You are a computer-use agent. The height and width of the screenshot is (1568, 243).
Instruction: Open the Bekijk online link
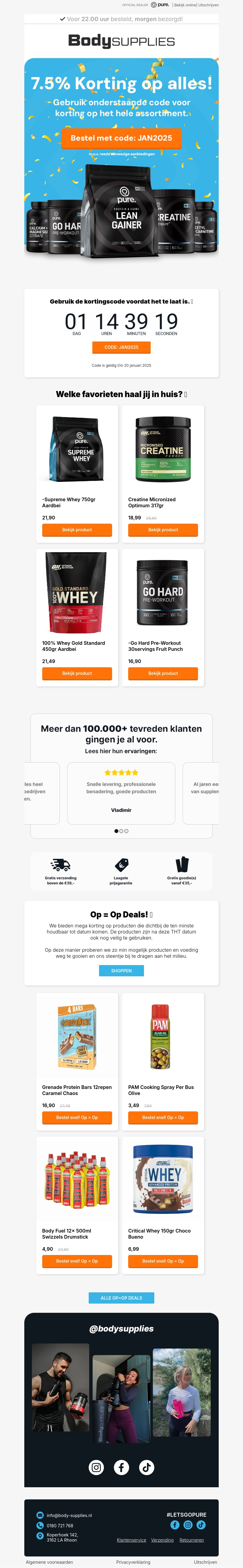pyautogui.click(x=185, y=5)
